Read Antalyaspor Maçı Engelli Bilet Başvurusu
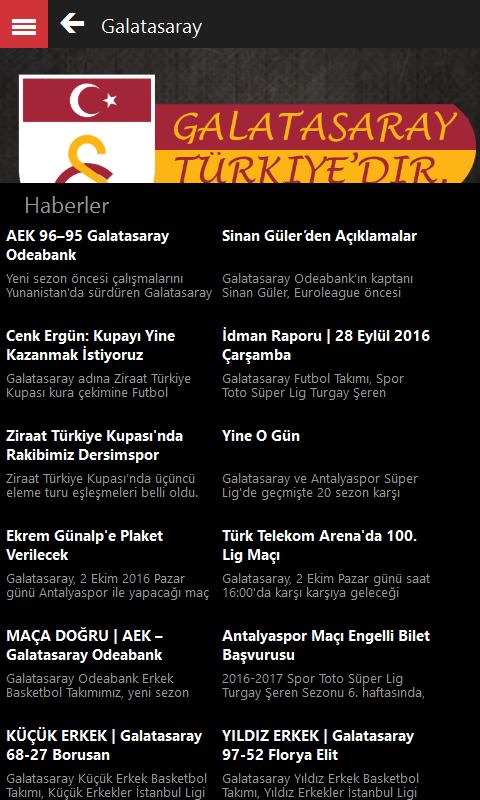 pos(324,664)
